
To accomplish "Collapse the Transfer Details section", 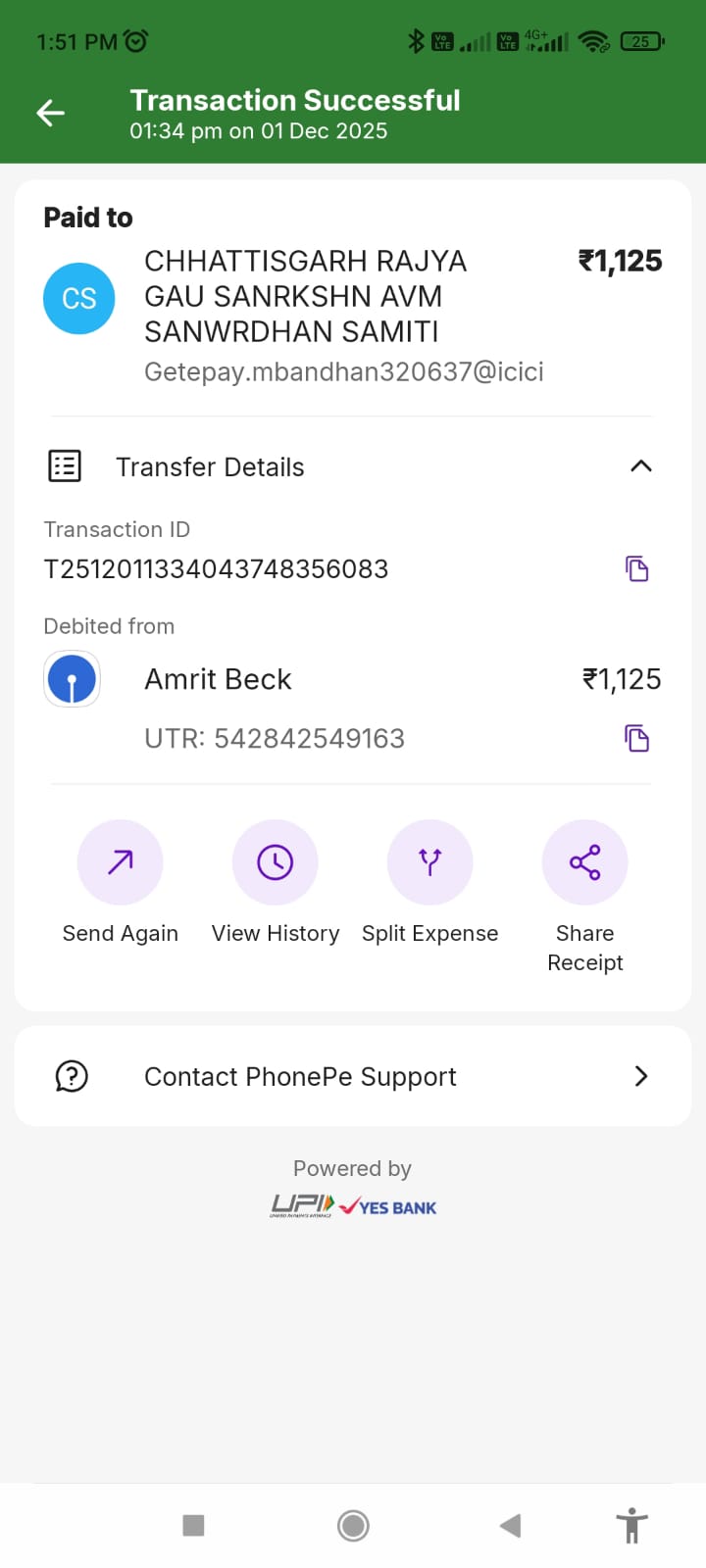I will 640,466.
